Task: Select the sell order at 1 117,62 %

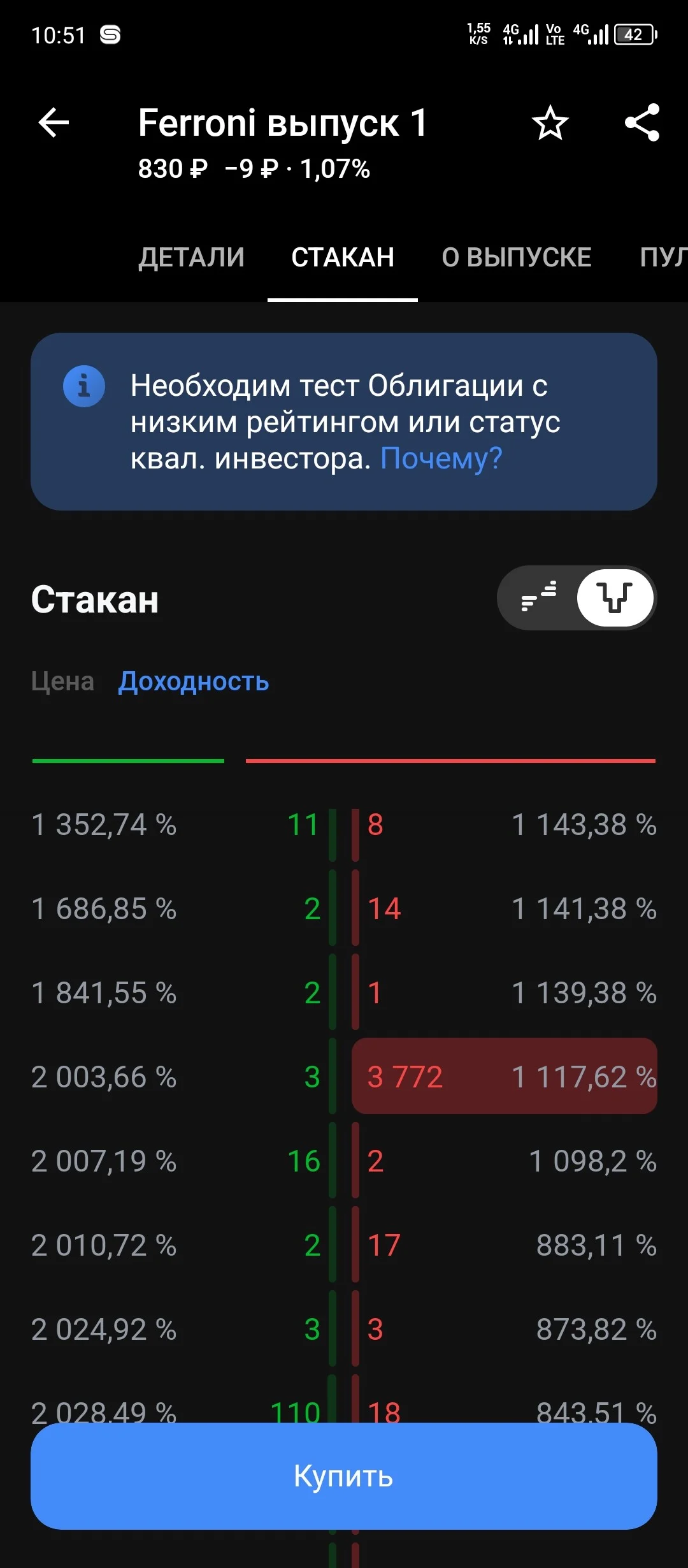Action: point(505,1077)
